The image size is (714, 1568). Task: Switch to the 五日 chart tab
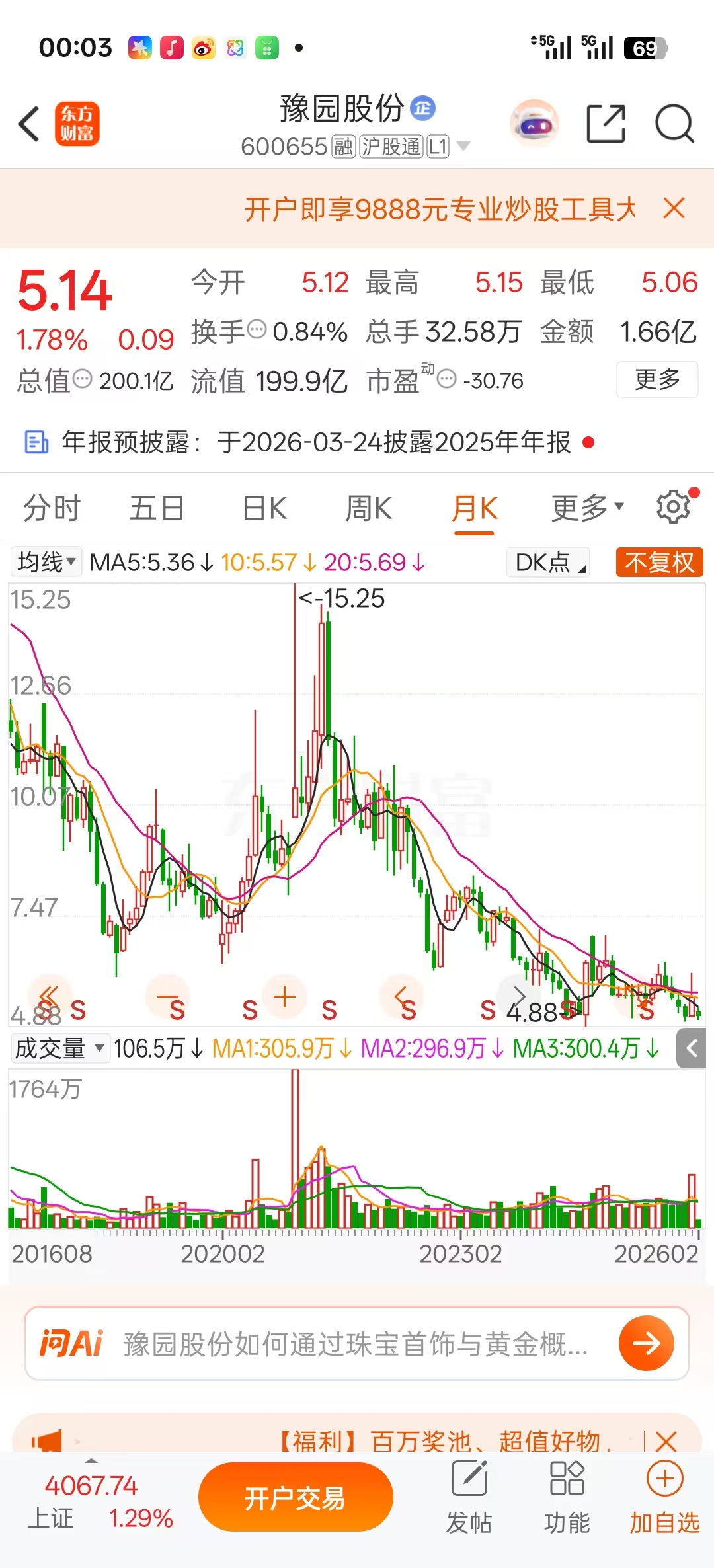(x=157, y=508)
